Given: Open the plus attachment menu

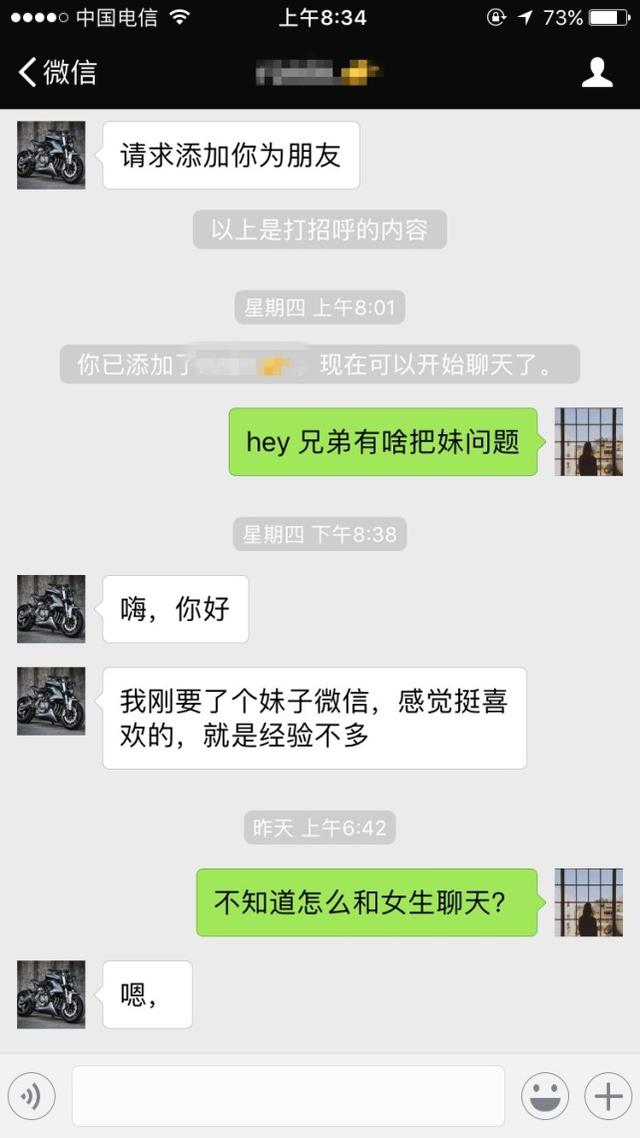Looking at the screenshot, I should point(608,1097).
